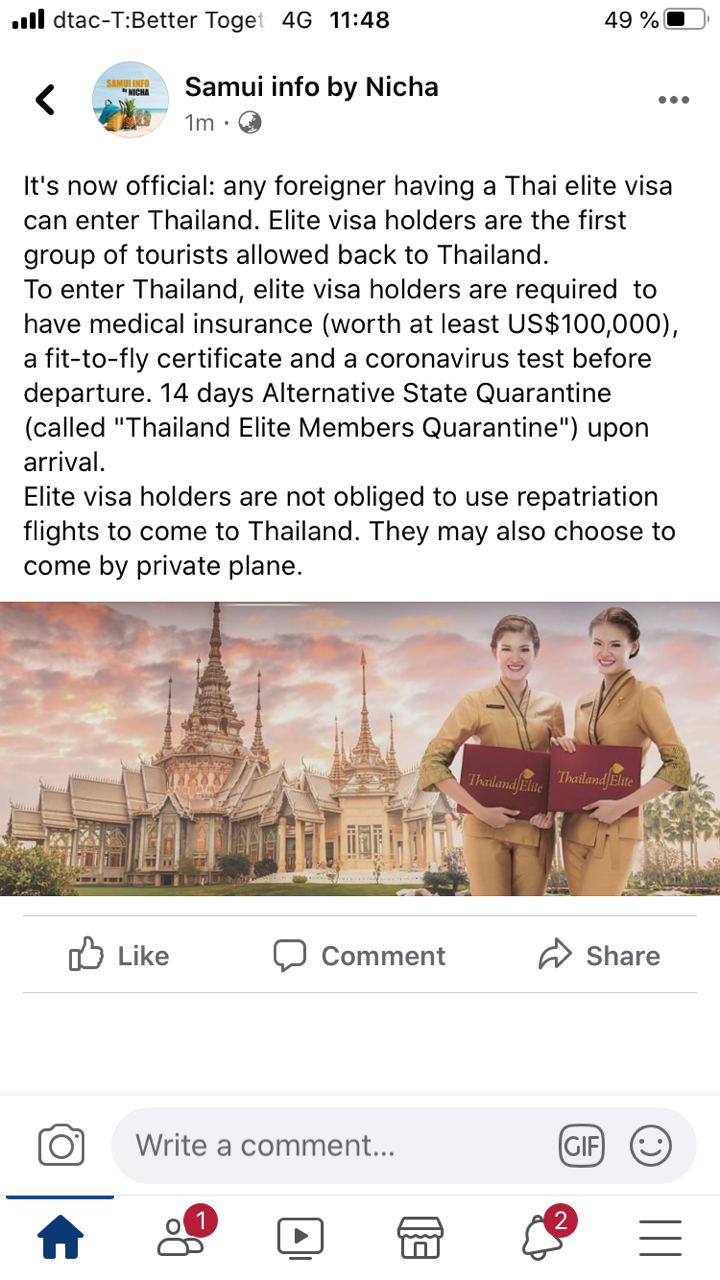Viewport: 720px width, 1280px height.
Task: Share the Thai elite visa post
Action: 599,956
